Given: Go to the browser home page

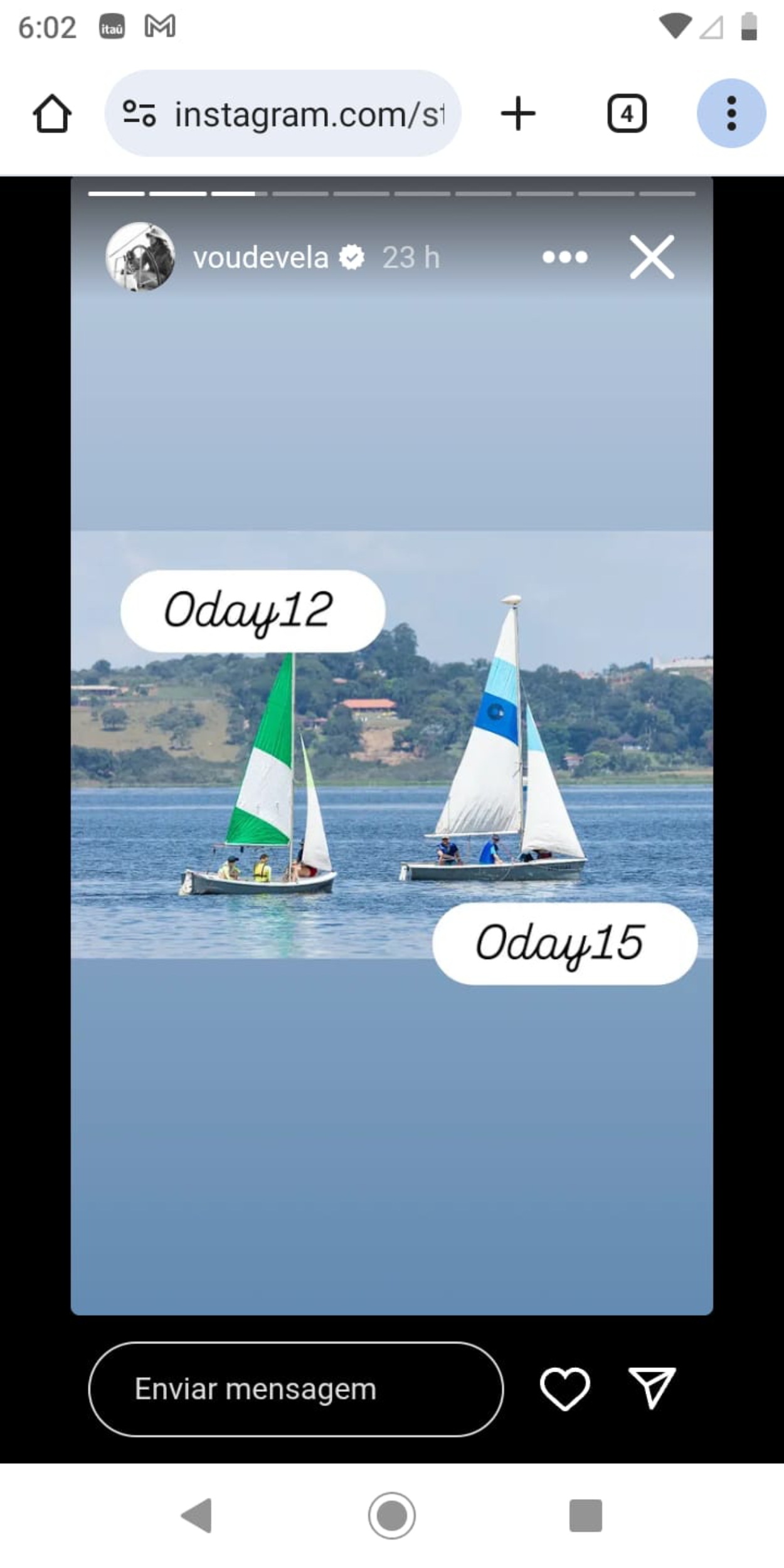Looking at the screenshot, I should coord(52,114).
